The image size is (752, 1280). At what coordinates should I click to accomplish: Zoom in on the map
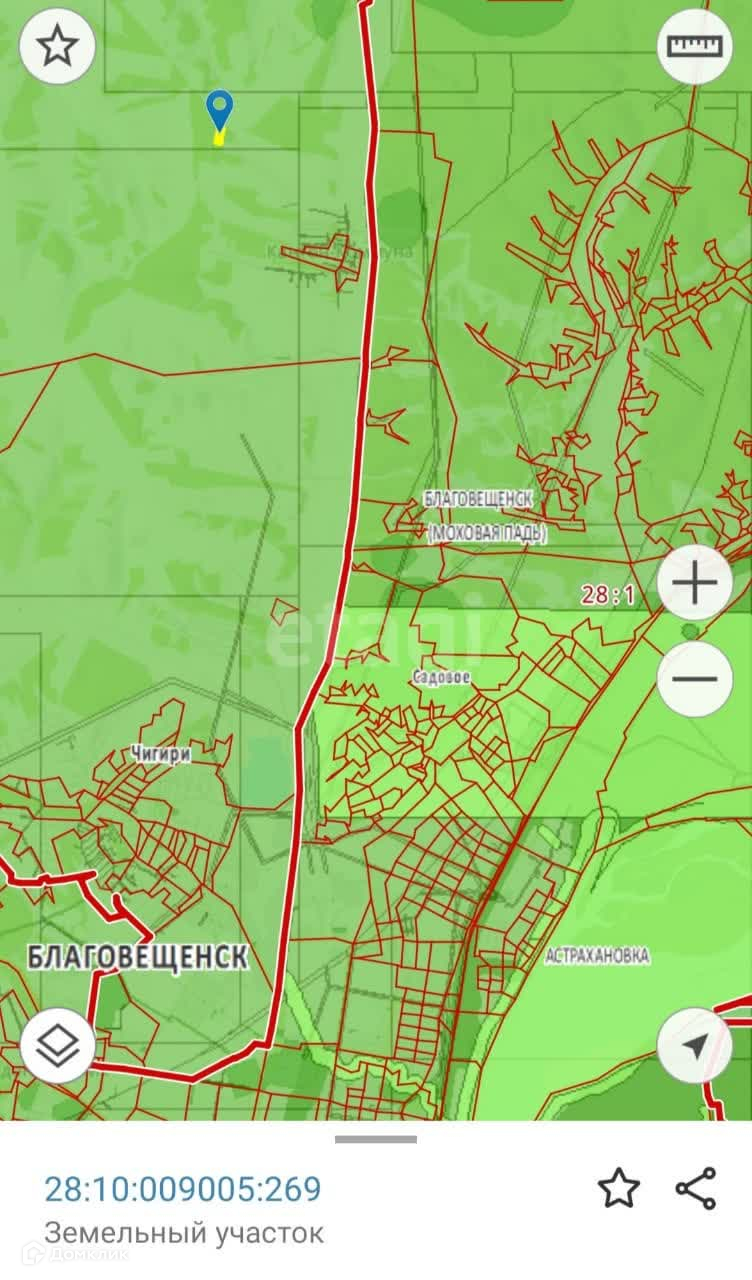695,583
